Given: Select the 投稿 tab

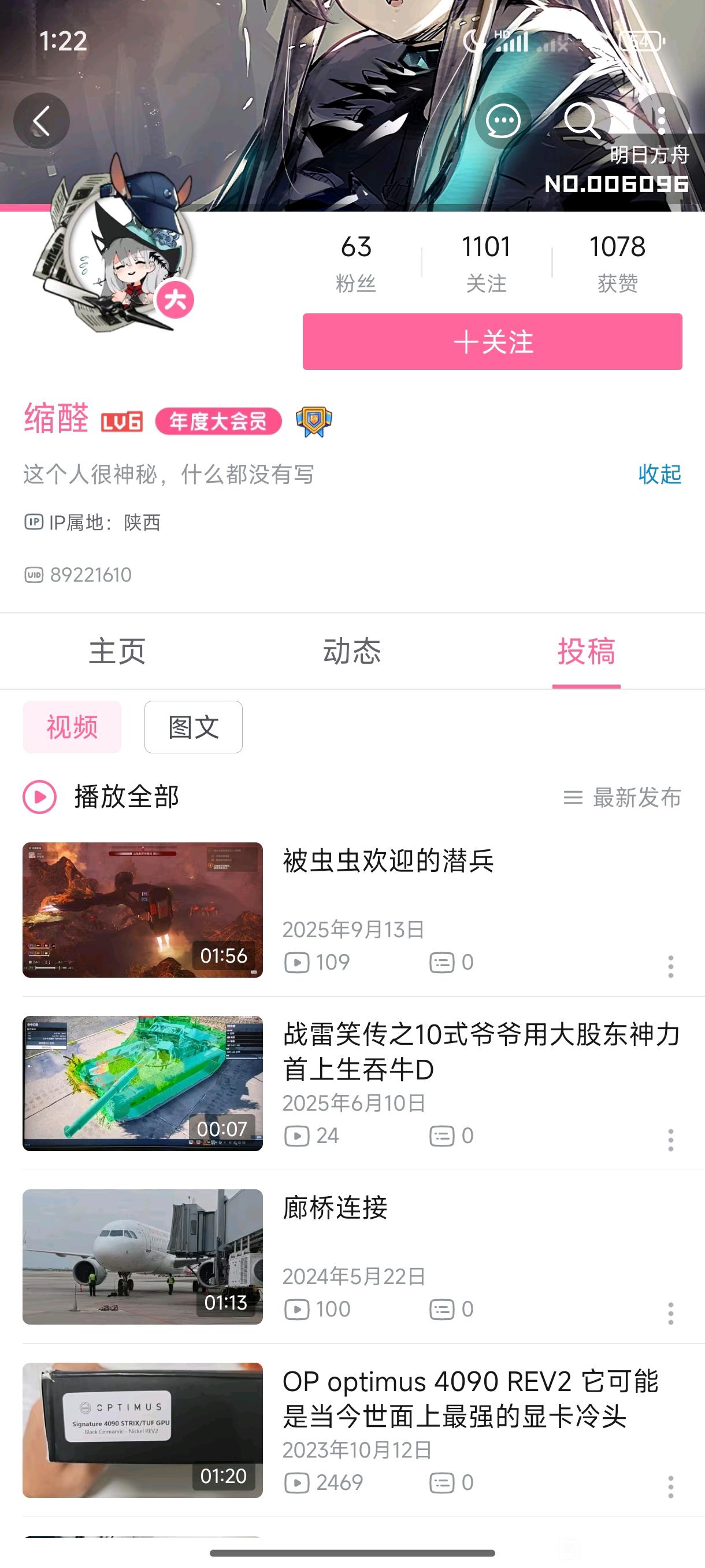Looking at the screenshot, I should tap(586, 651).
